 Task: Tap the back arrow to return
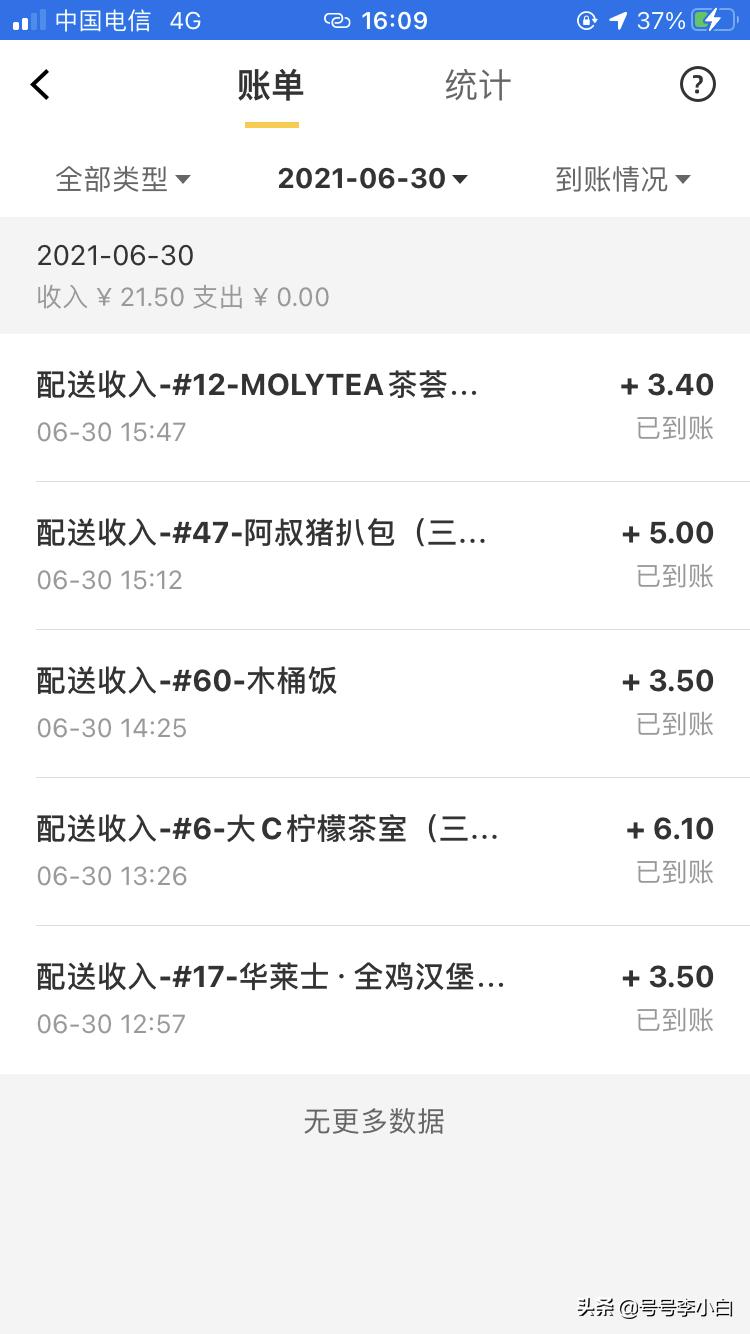(x=40, y=84)
